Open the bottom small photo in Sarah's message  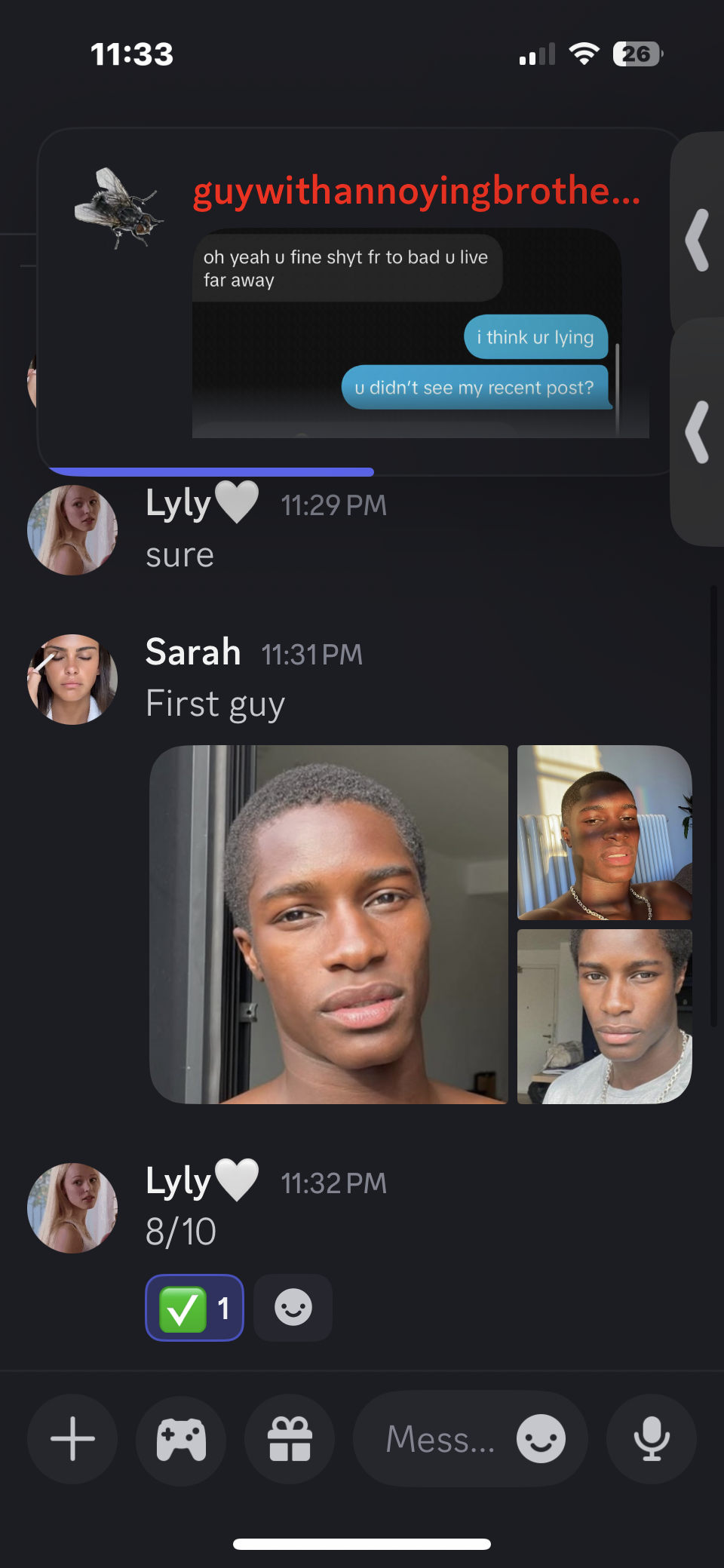click(604, 1017)
